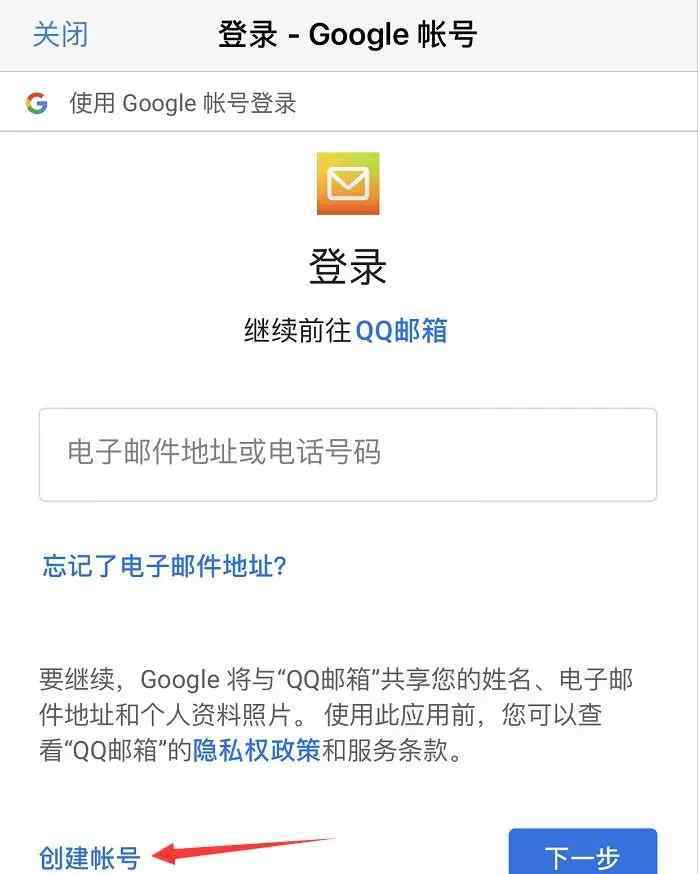Tap 创建帐号 to create an account

point(89,856)
